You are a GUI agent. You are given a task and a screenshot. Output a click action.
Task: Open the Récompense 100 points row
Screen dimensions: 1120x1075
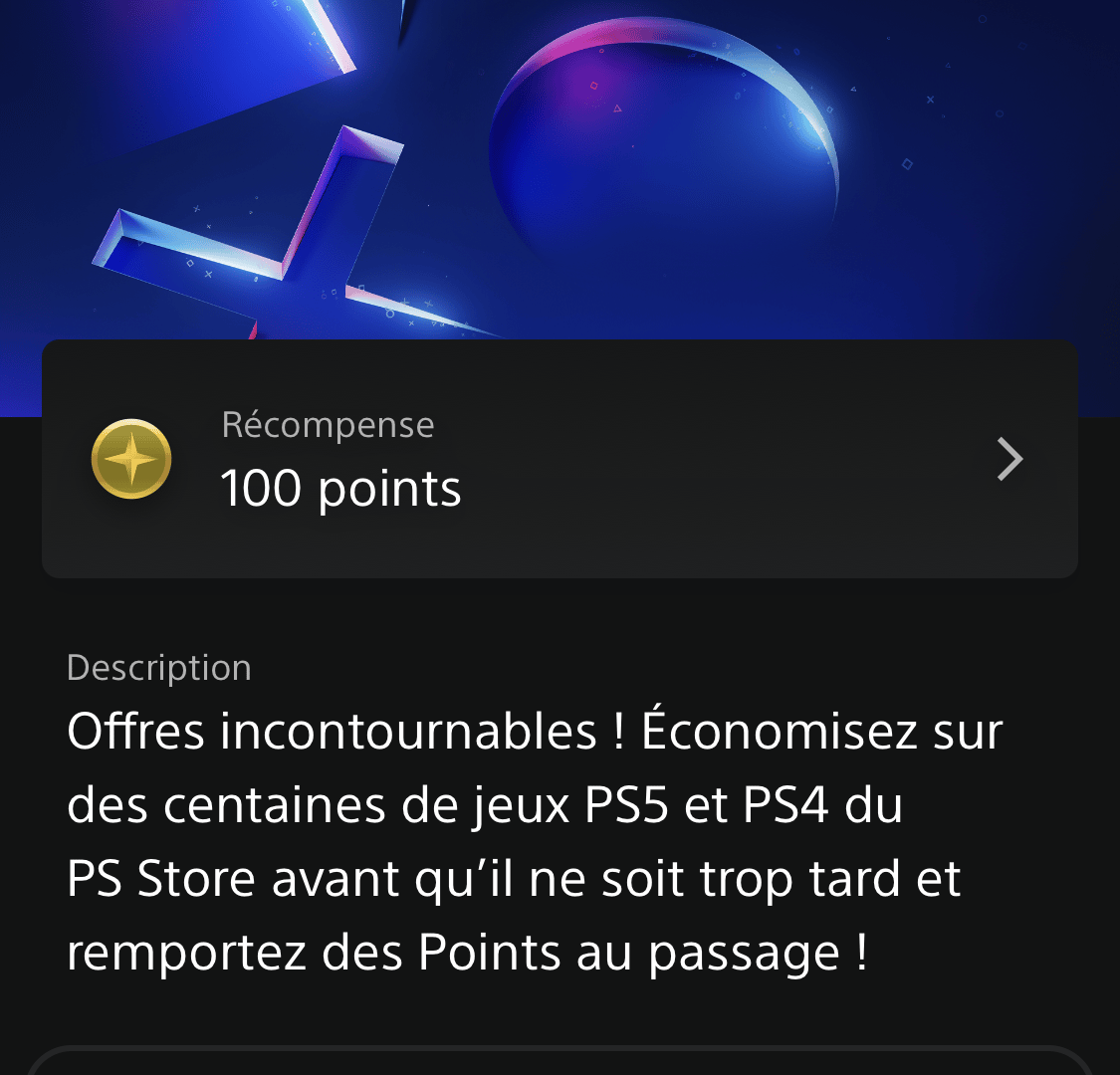point(560,459)
